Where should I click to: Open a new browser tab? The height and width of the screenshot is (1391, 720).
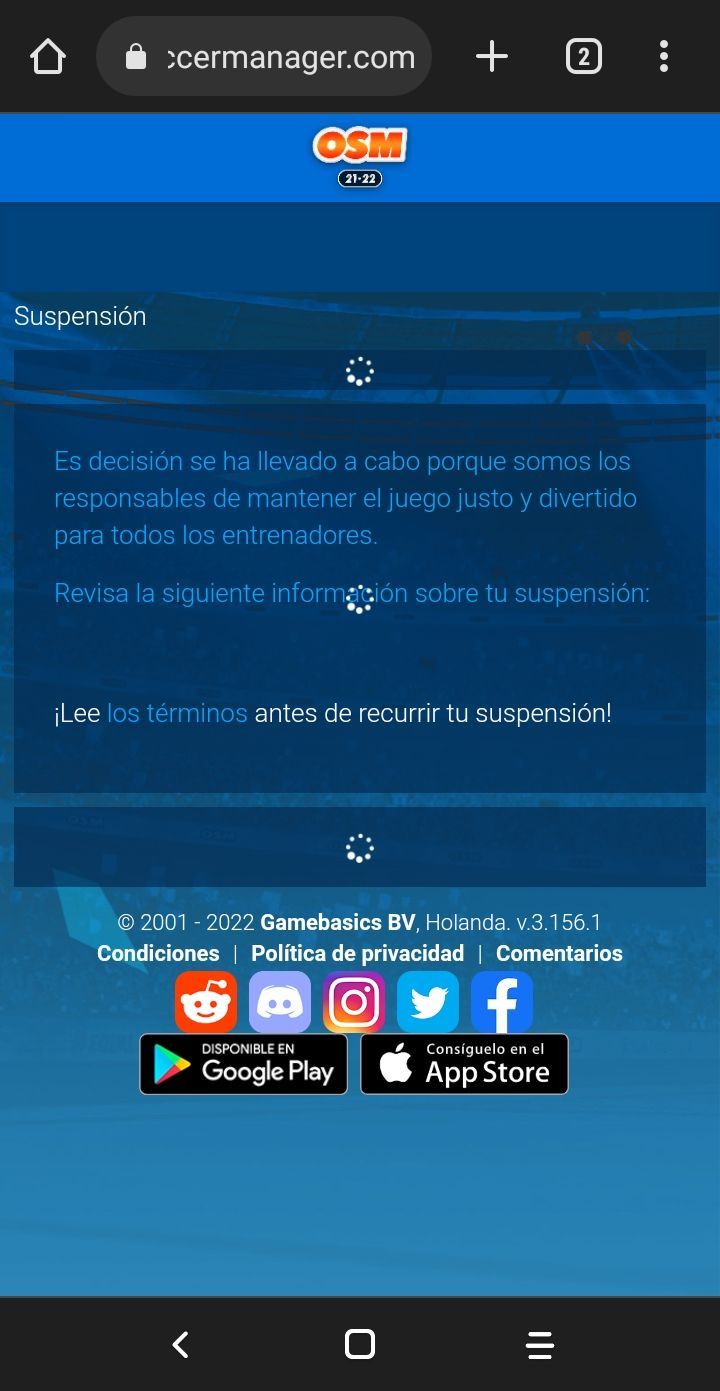[x=491, y=57]
